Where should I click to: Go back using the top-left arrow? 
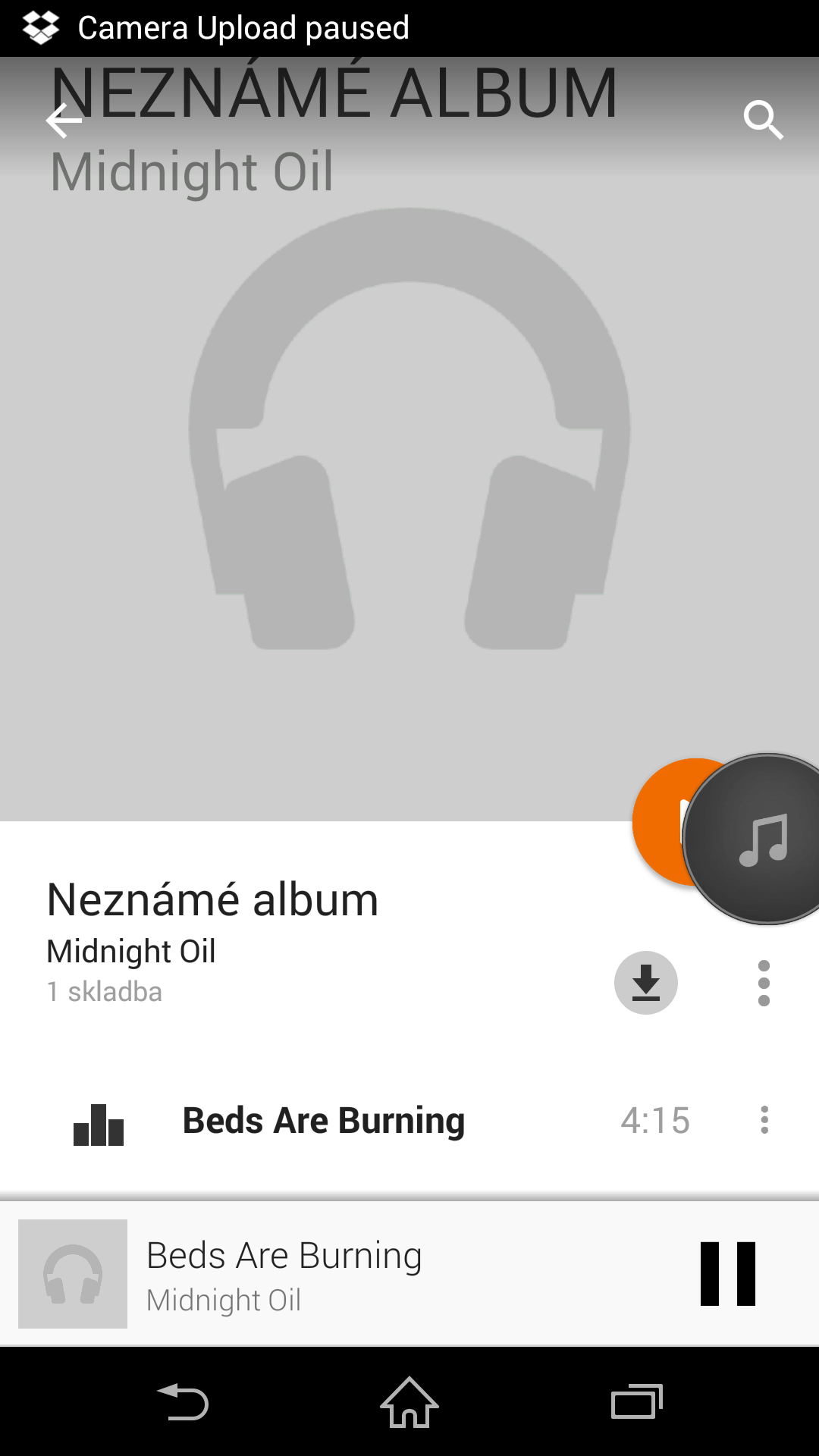pyautogui.click(x=64, y=121)
